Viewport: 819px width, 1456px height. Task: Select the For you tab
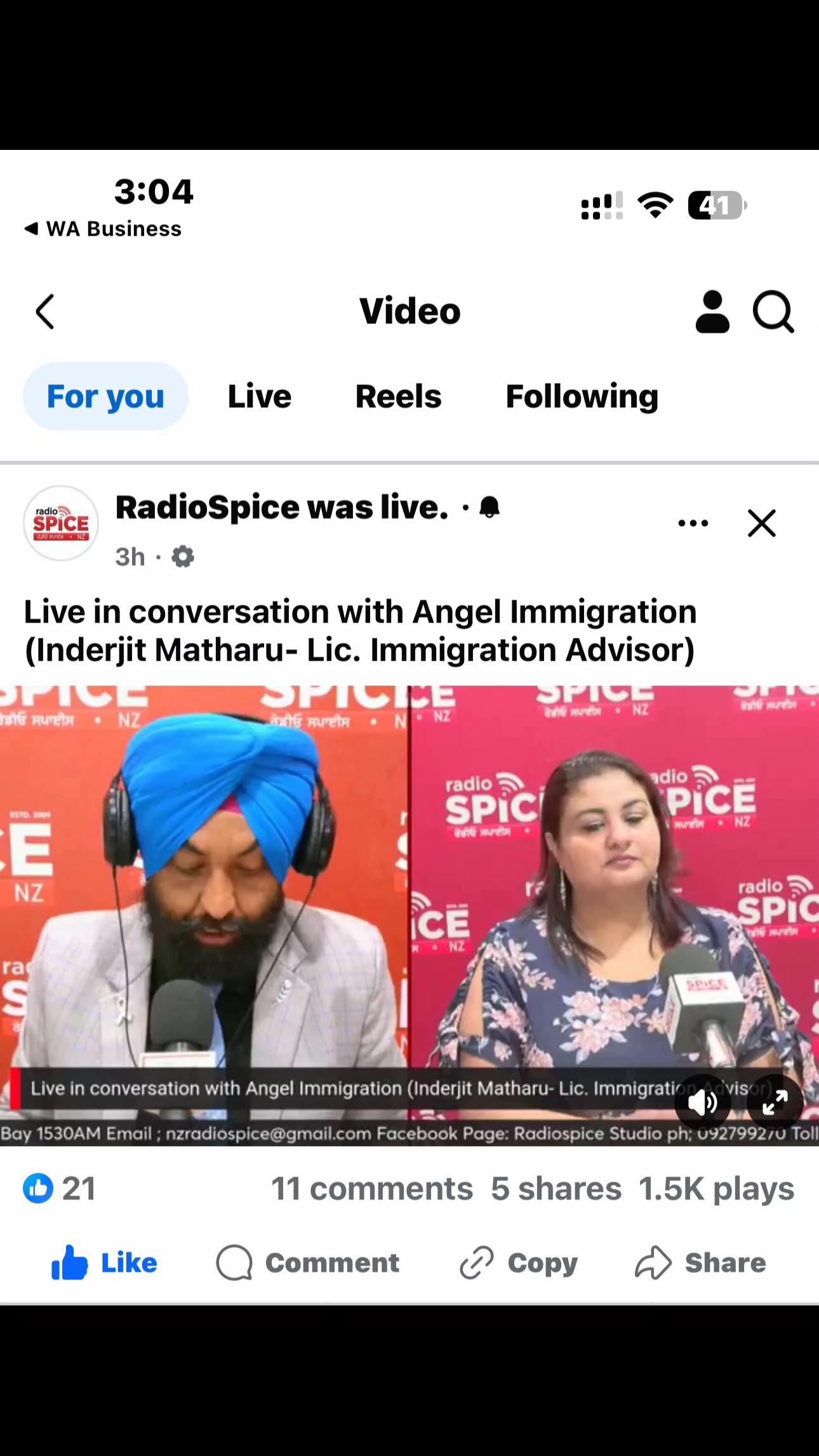(105, 396)
